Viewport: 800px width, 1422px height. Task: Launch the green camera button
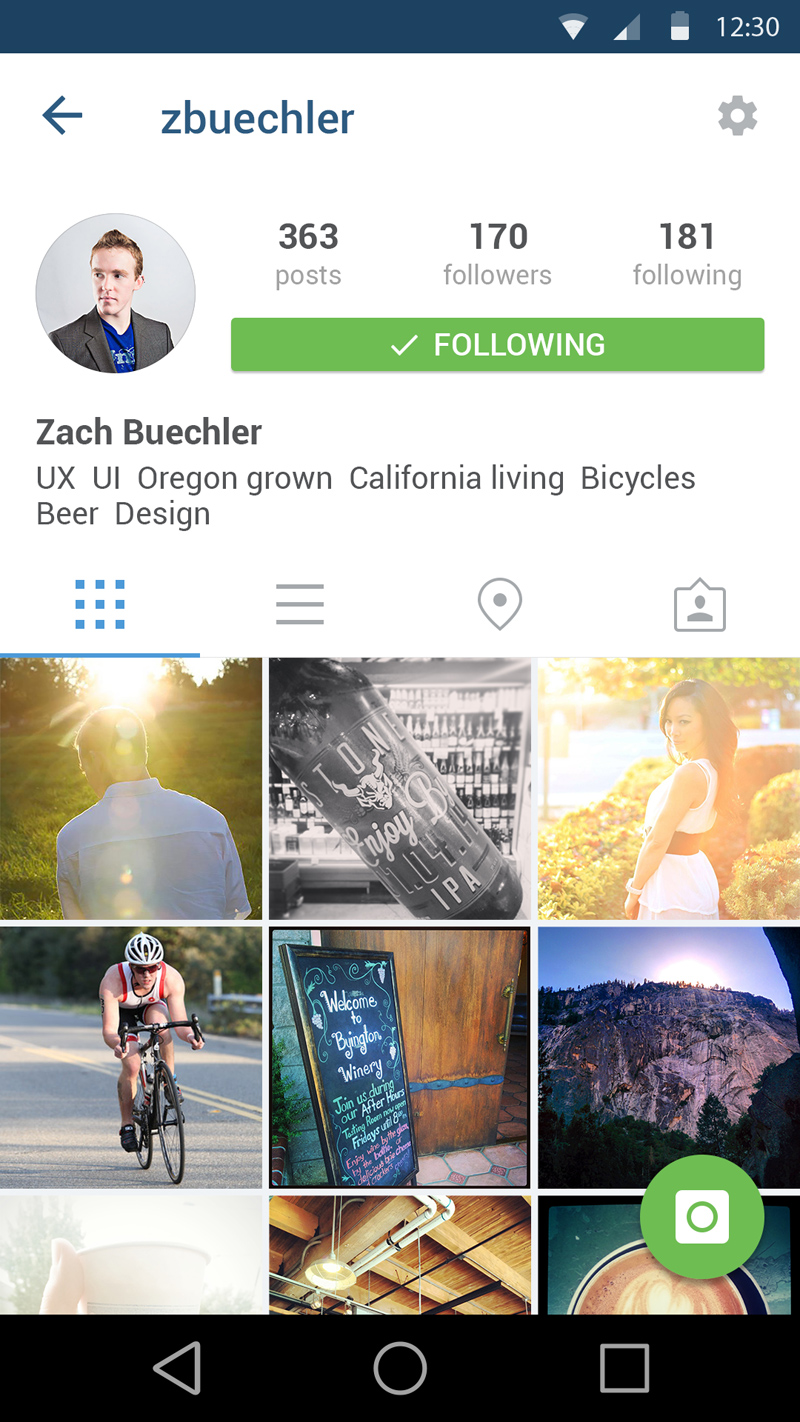coord(702,1217)
